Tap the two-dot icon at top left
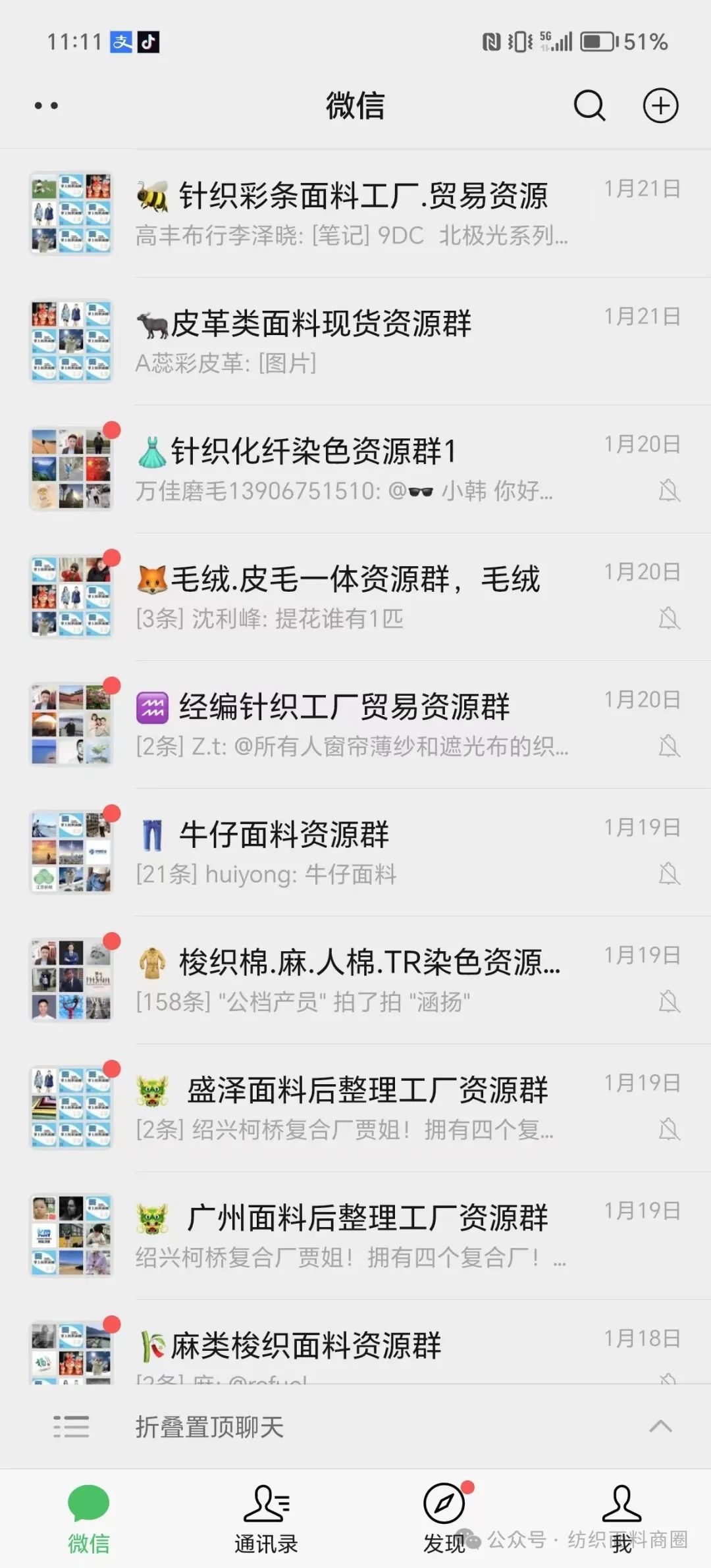This screenshot has width=711, height=1568. [46, 105]
